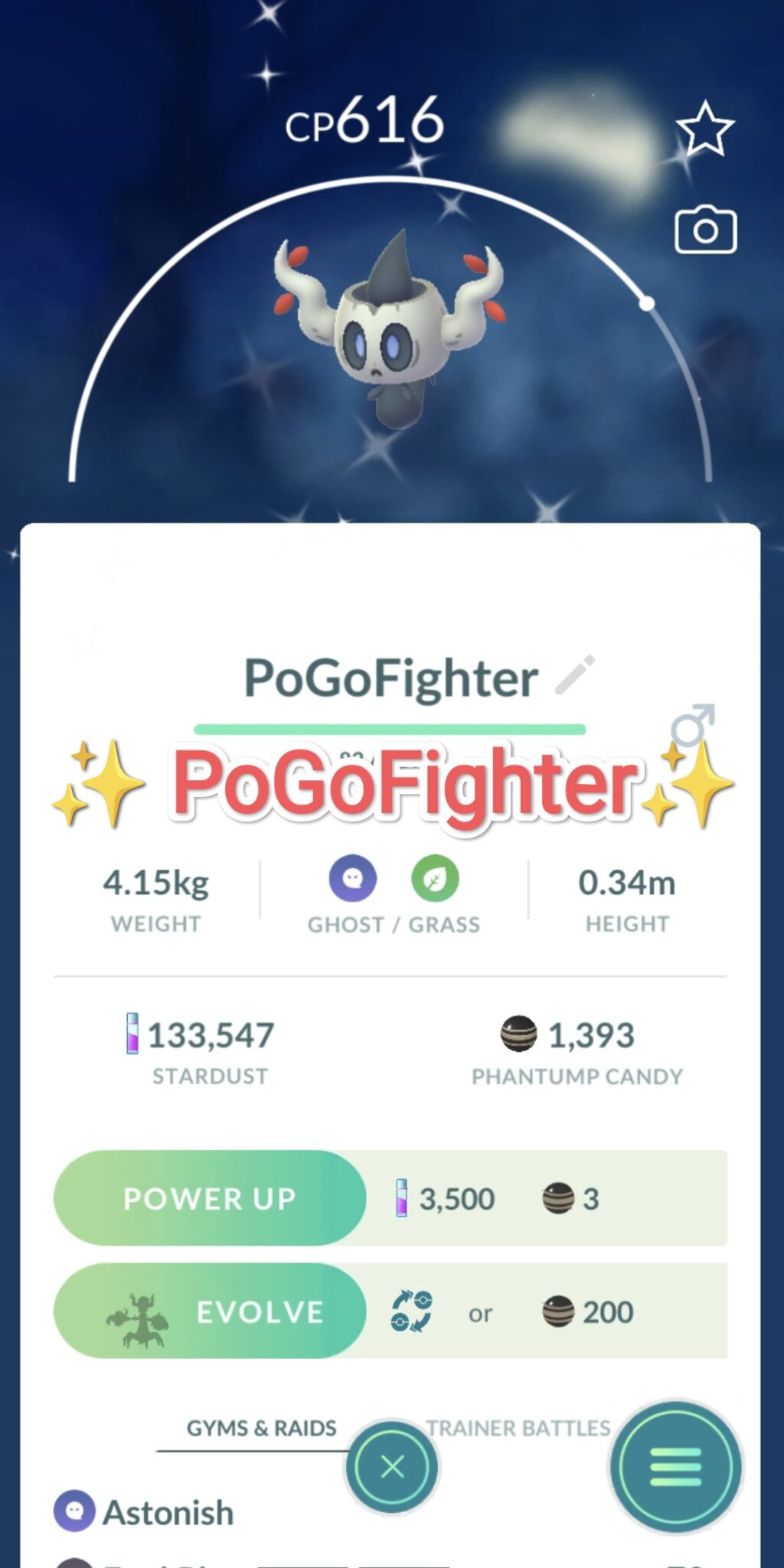The width and height of the screenshot is (784, 1568).
Task: Open the hamburger menu button
Action: point(673,1465)
